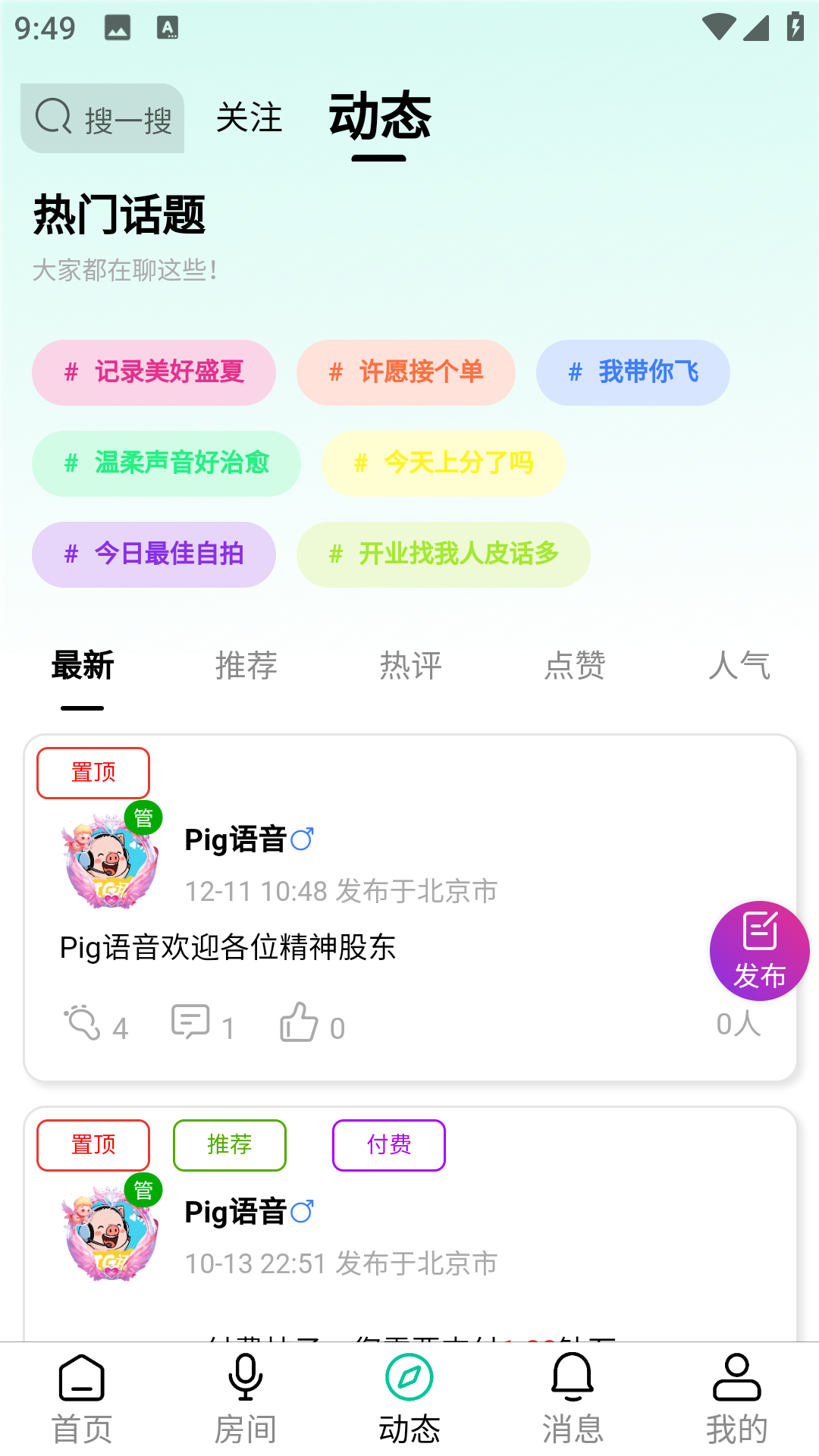Viewport: 819px width, 1456px height.
Task: Select the 我带你飞 topic chip
Action: [632, 372]
